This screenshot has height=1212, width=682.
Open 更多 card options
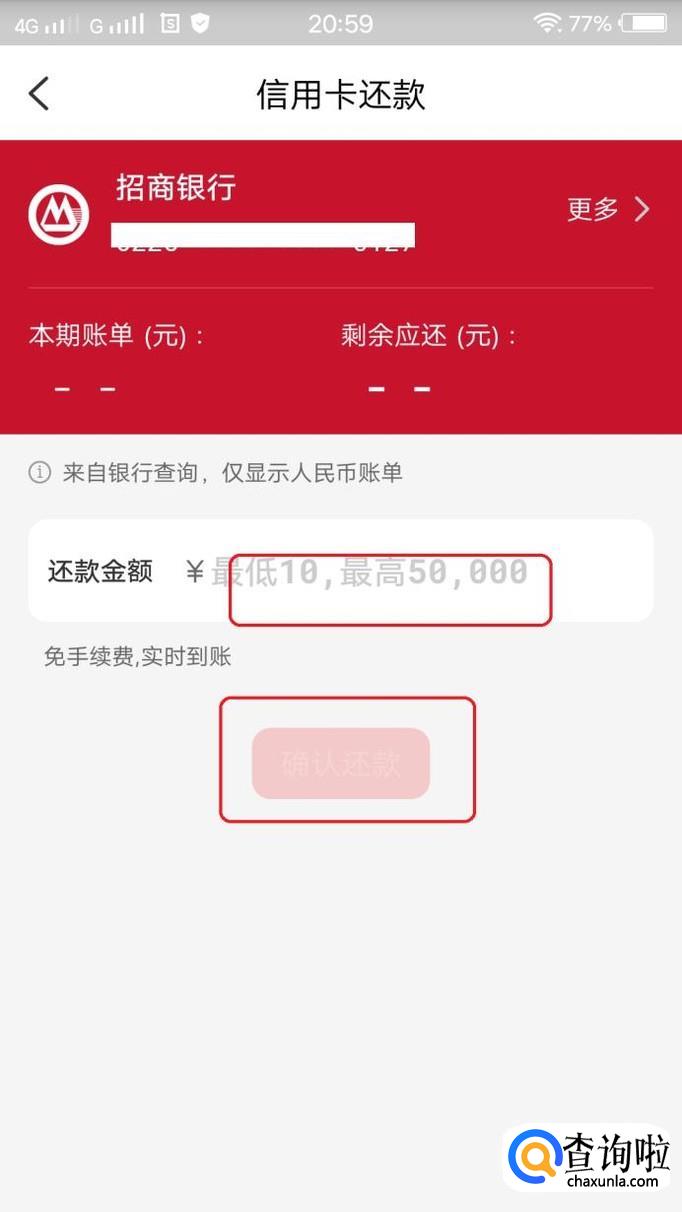[608, 209]
